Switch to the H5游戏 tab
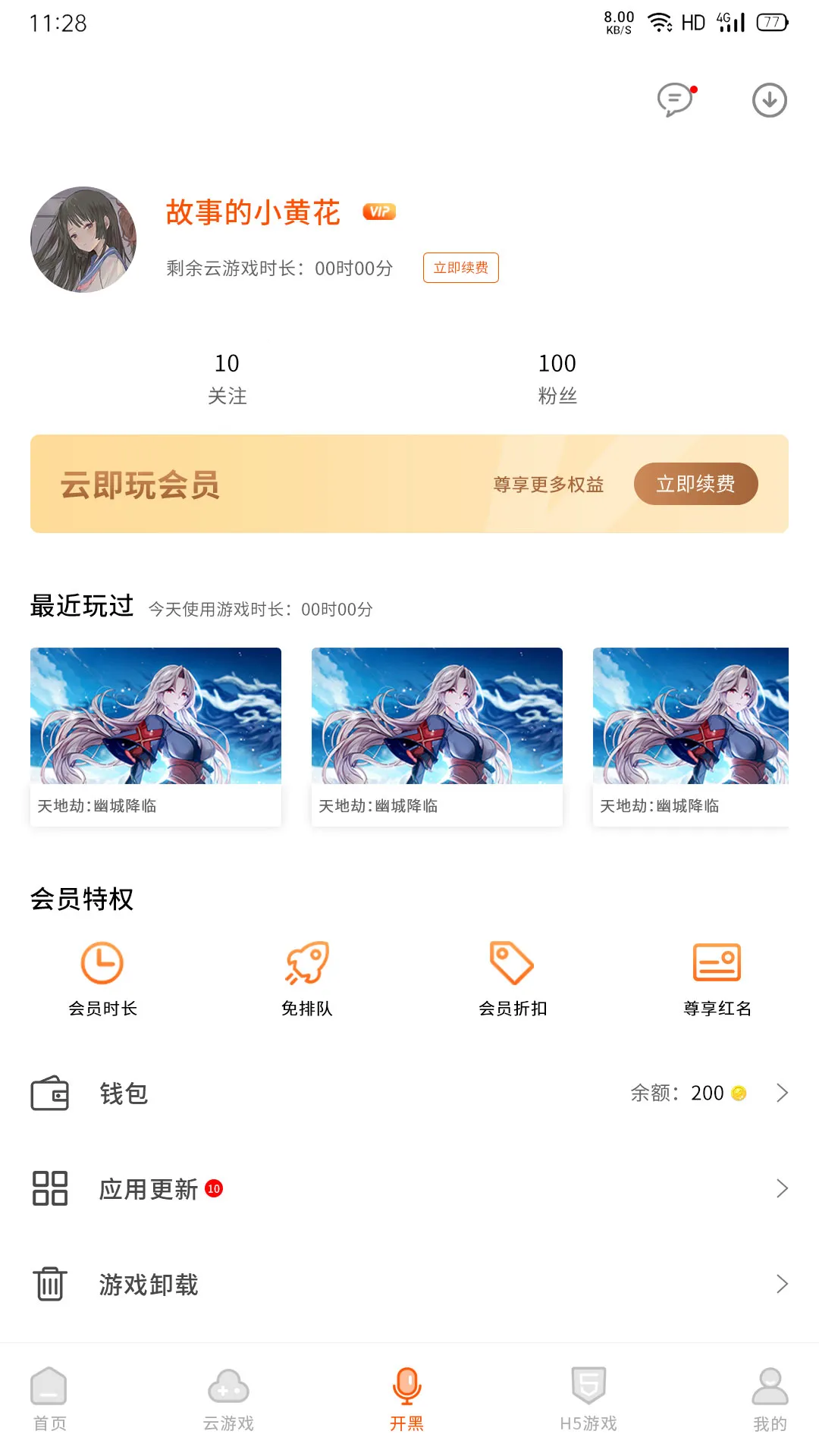 (588, 1399)
